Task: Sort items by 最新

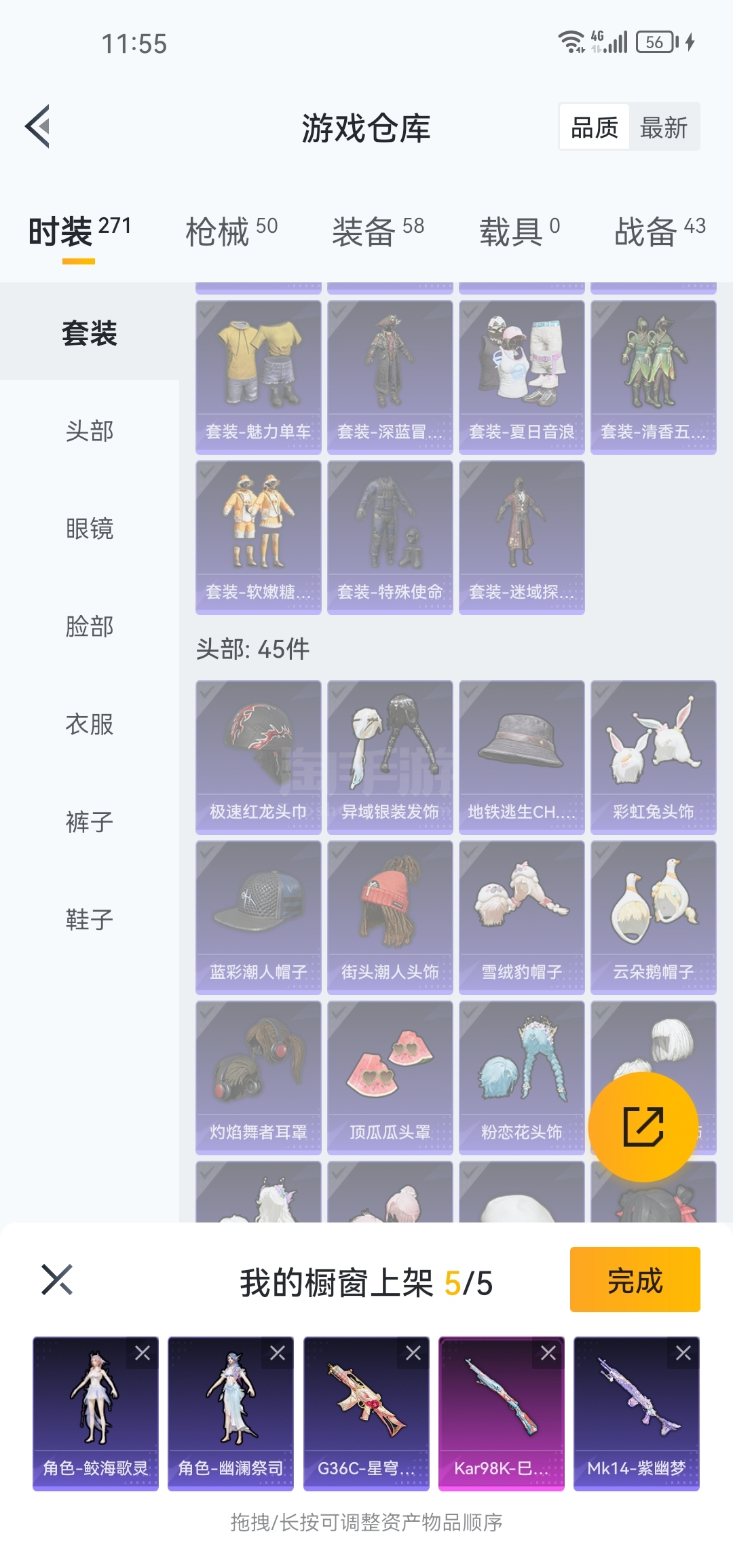Action: point(664,127)
